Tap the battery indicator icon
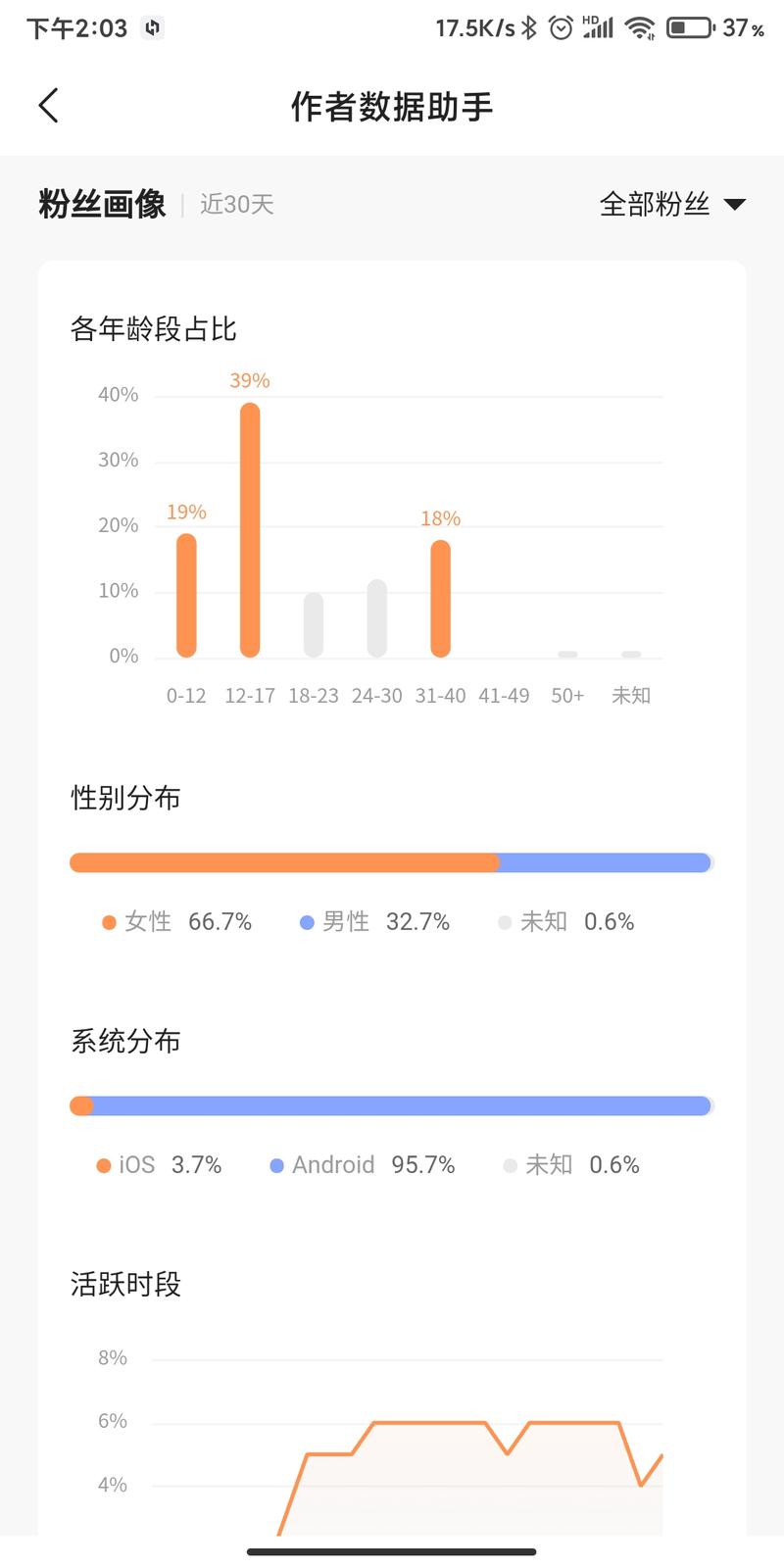The width and height of the screenshot is (784, 1568). click(x=688, y=28)
